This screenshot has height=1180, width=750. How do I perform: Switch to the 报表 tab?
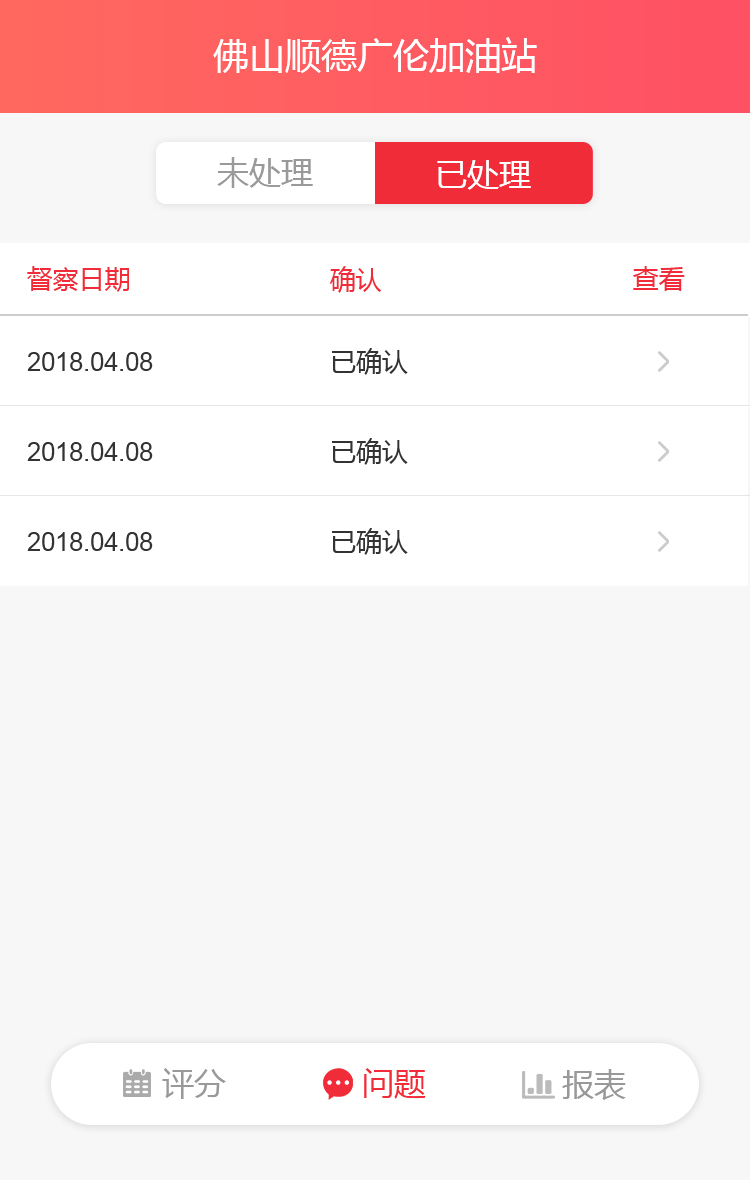(x=575, y=1084)
